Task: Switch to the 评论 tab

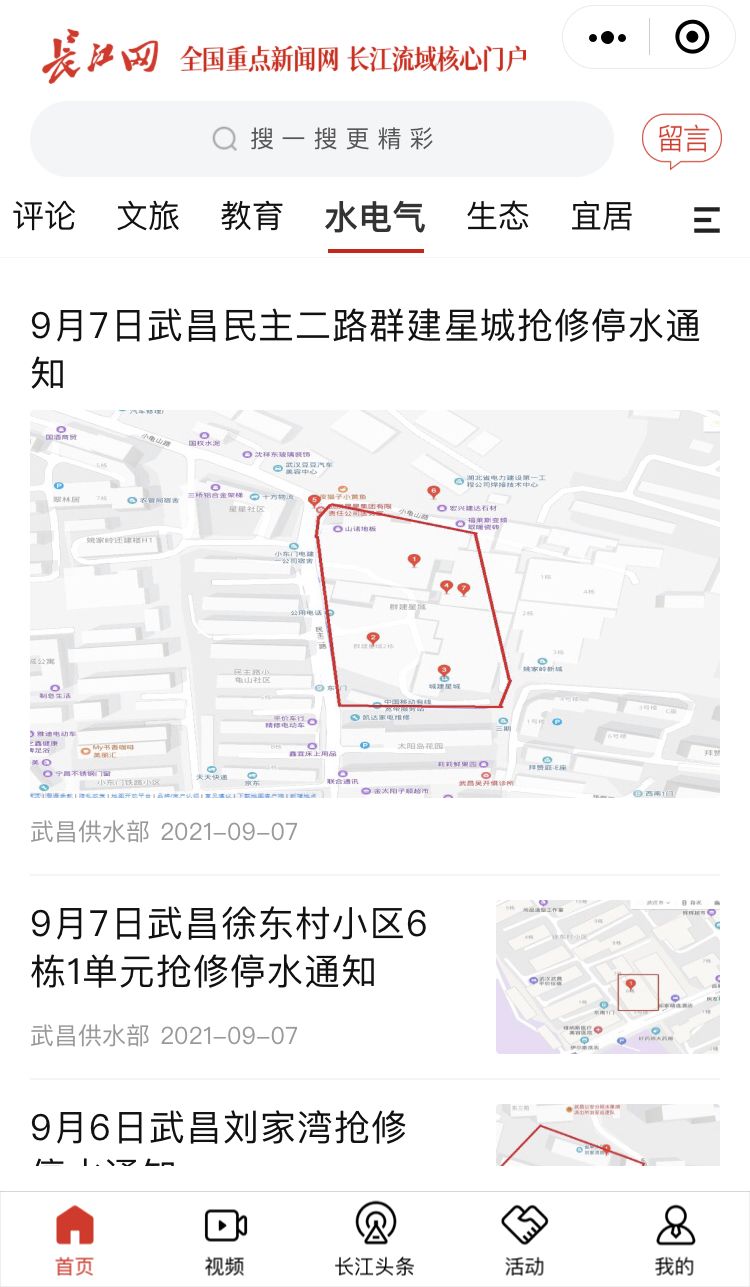Action: [44, 216]
